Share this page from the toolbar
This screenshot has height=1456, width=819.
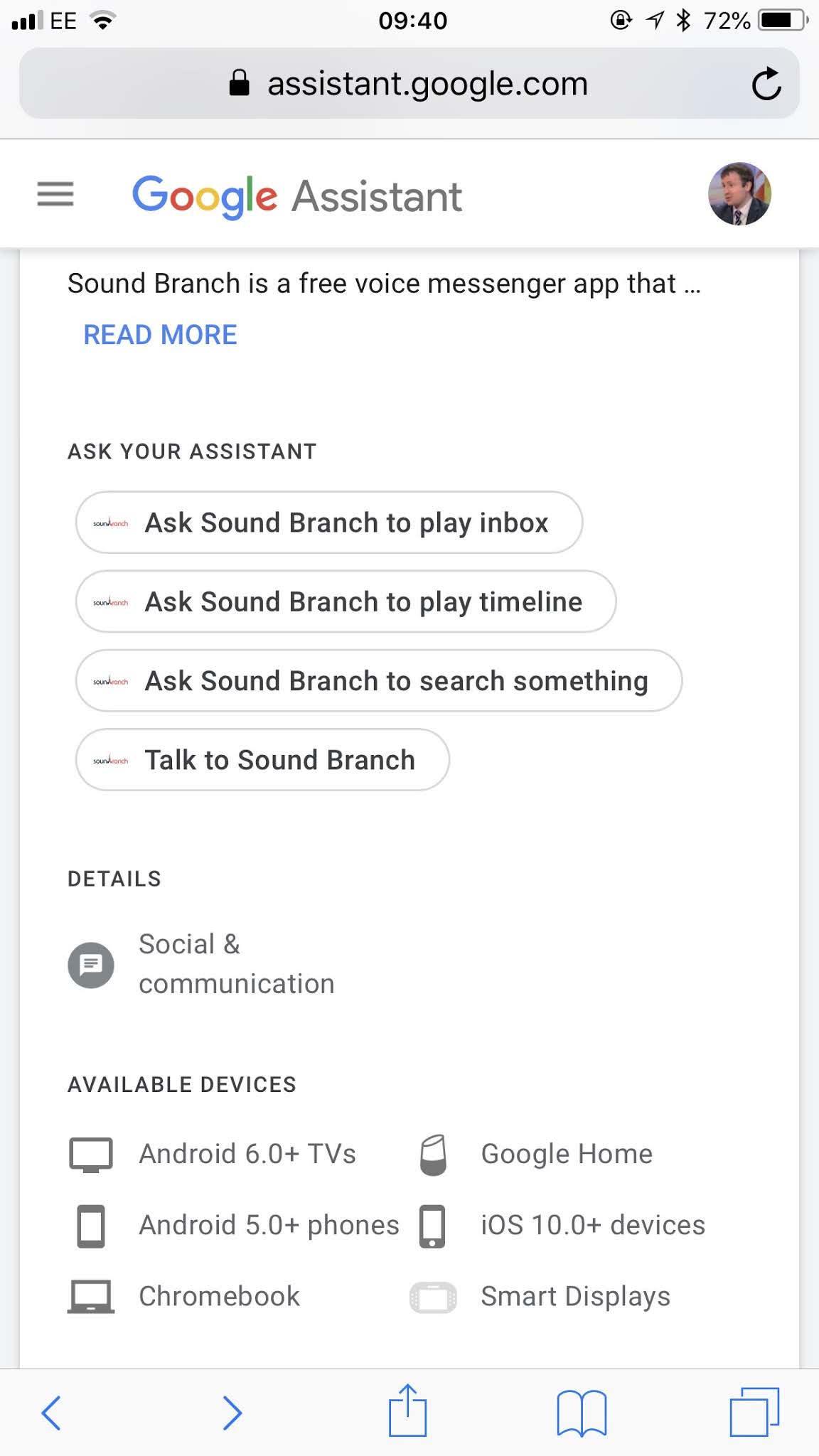(408, 1410)
